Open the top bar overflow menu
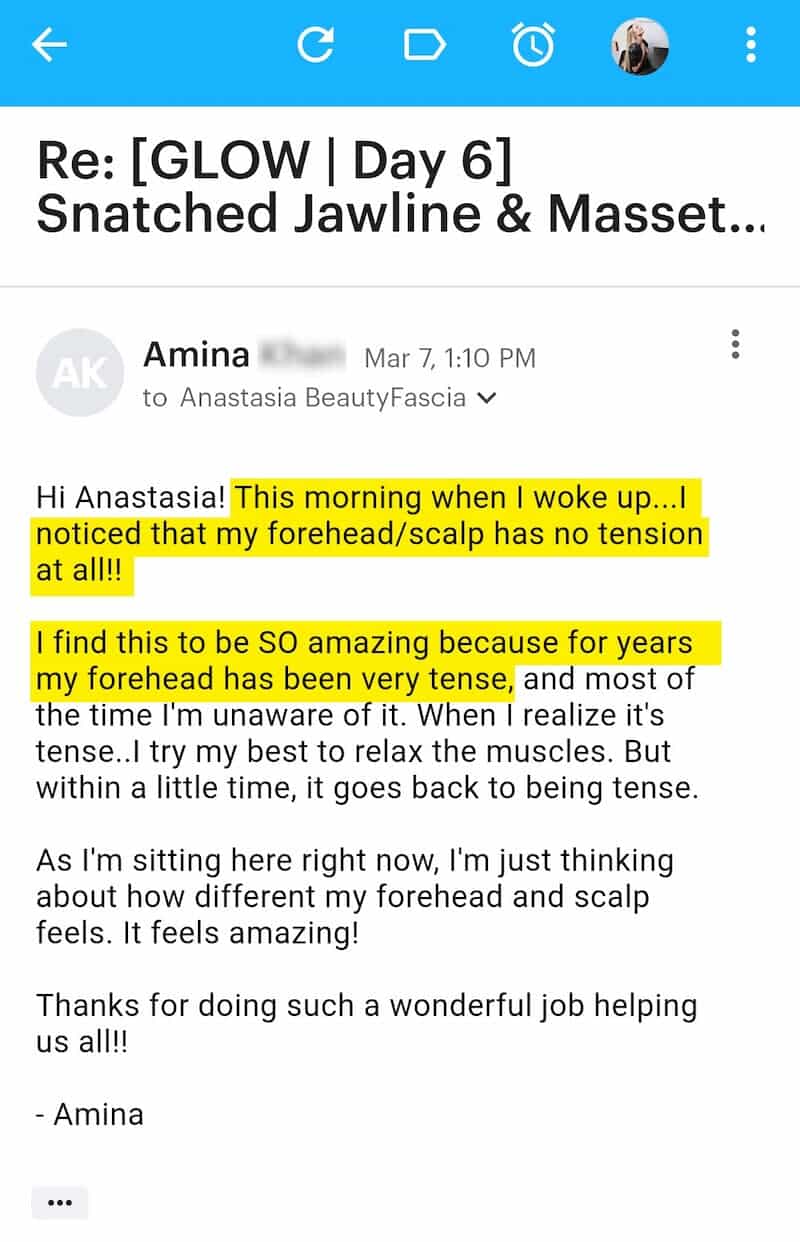Viewport: 800px width, 1242px height. click(751, 45)
